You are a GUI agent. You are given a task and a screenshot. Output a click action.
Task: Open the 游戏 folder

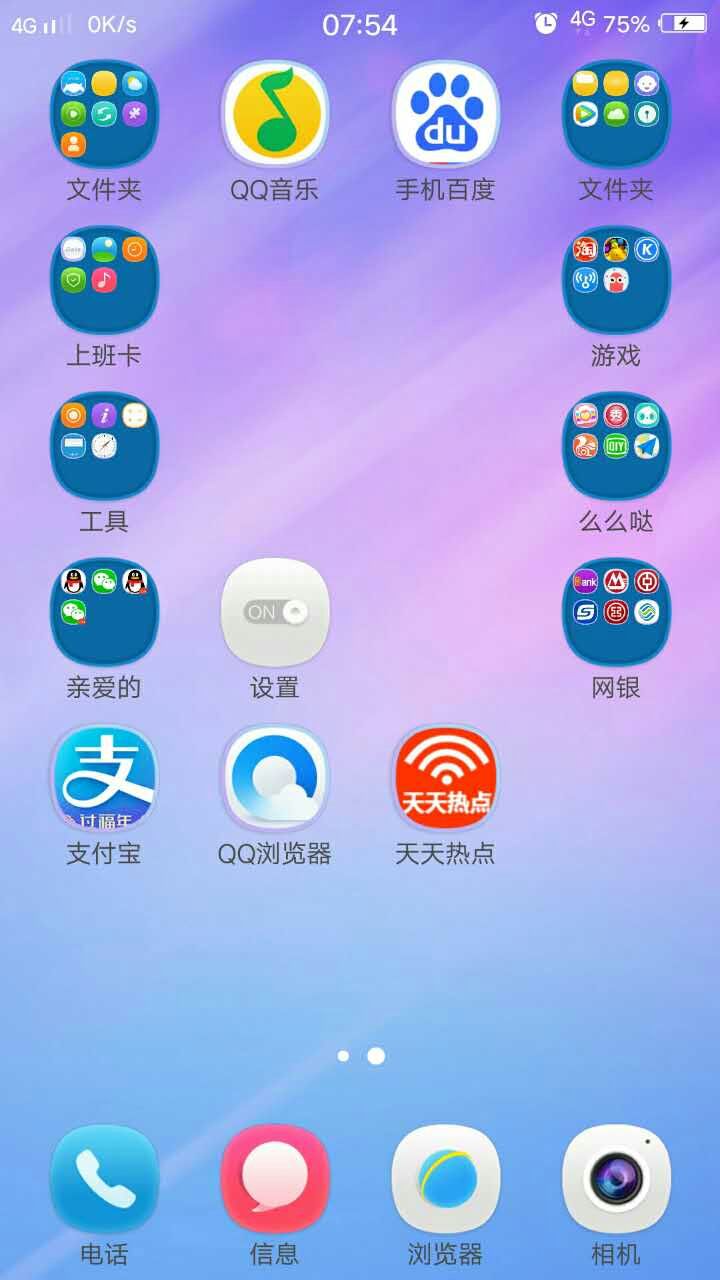click(x=616, y=281)
